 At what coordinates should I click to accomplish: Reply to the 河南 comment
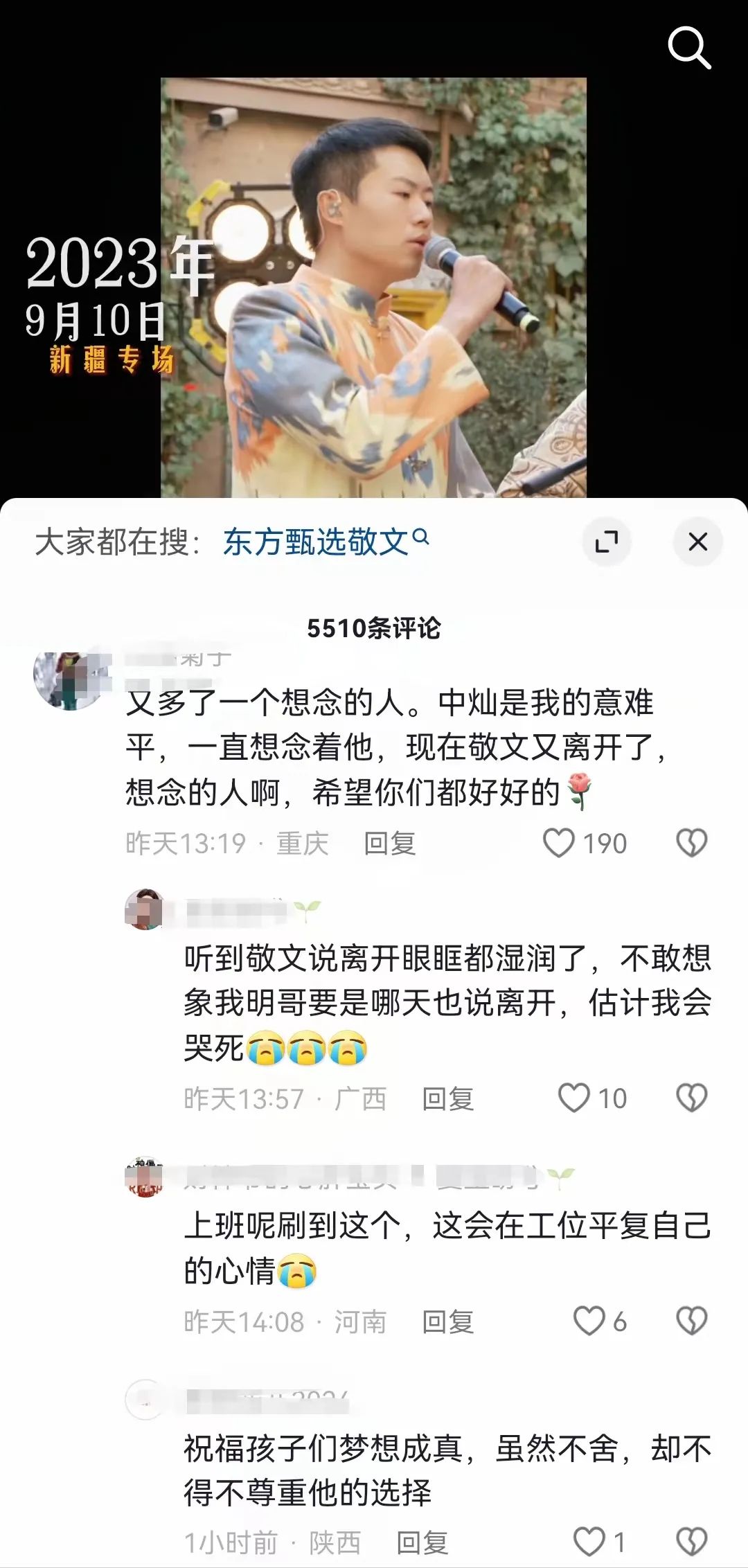tap(447, 1321)
